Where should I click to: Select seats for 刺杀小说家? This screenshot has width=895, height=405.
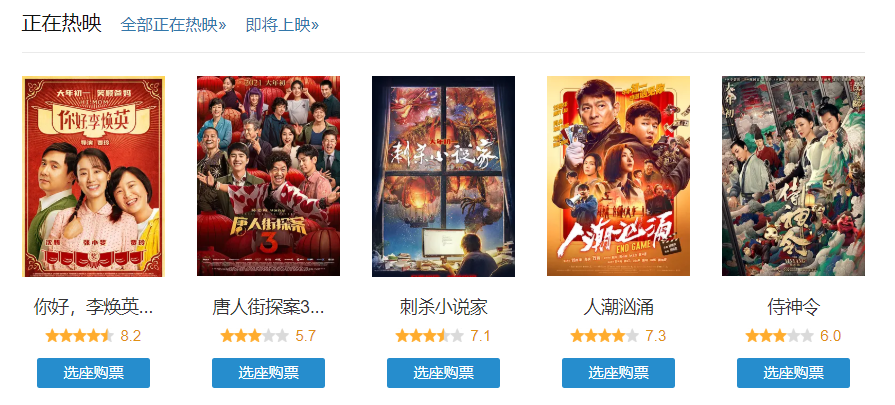tap(443, 373)
